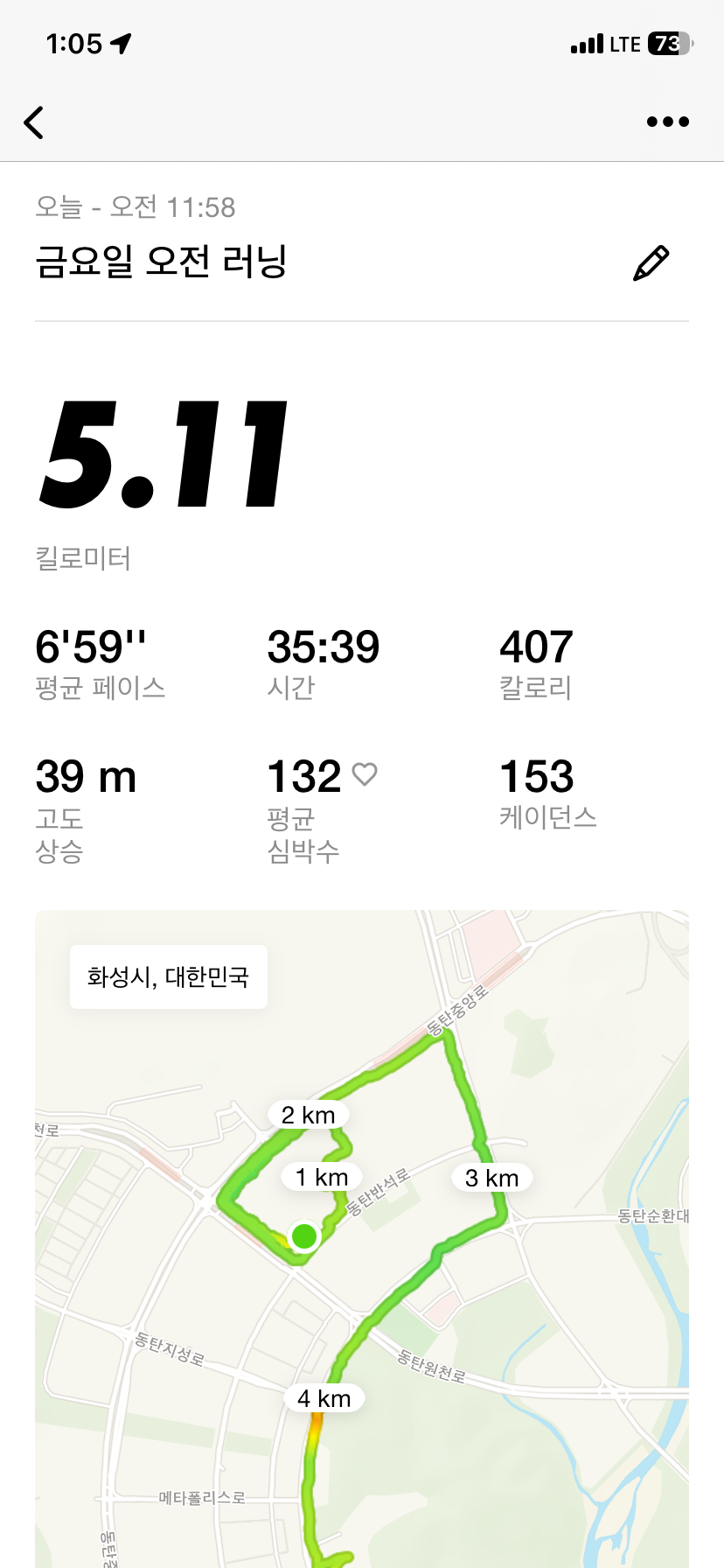The width and height of the screenshot is (724, 1568).
Task: Tap the run title 금요일 오전 러닝
Action: click(x=163, y=262)
